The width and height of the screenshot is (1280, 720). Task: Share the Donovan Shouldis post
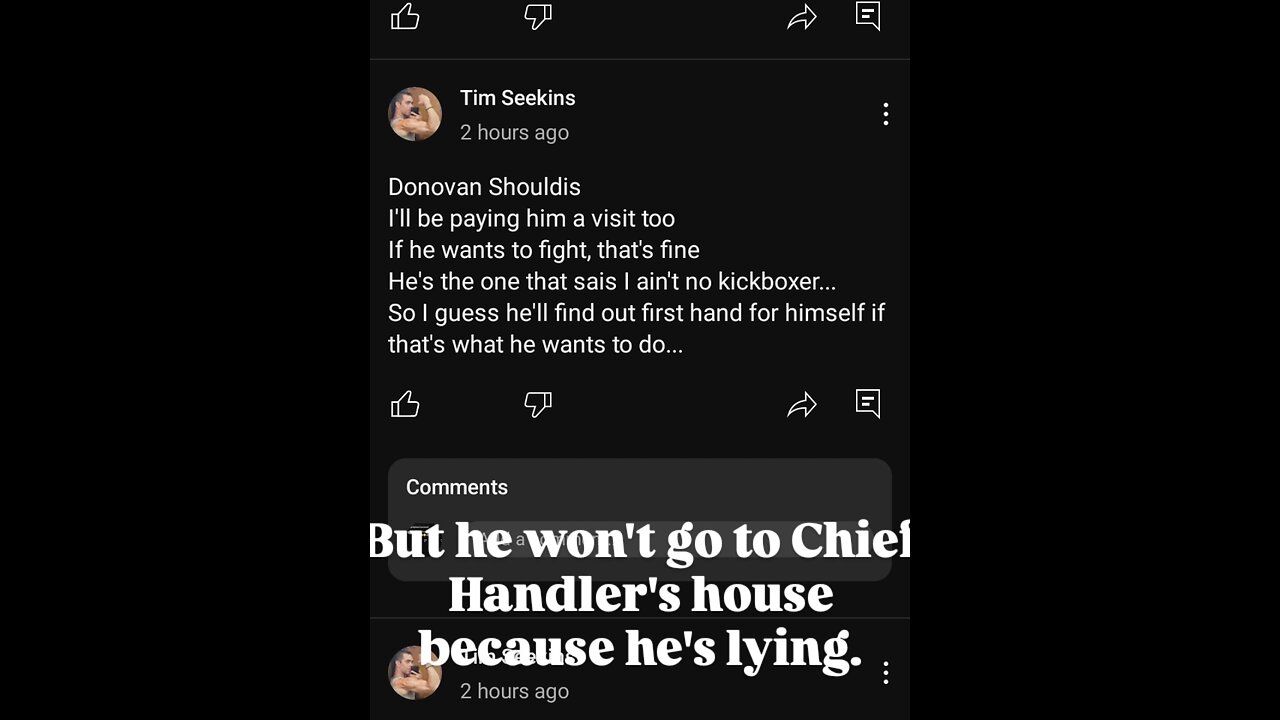[802, 404]
